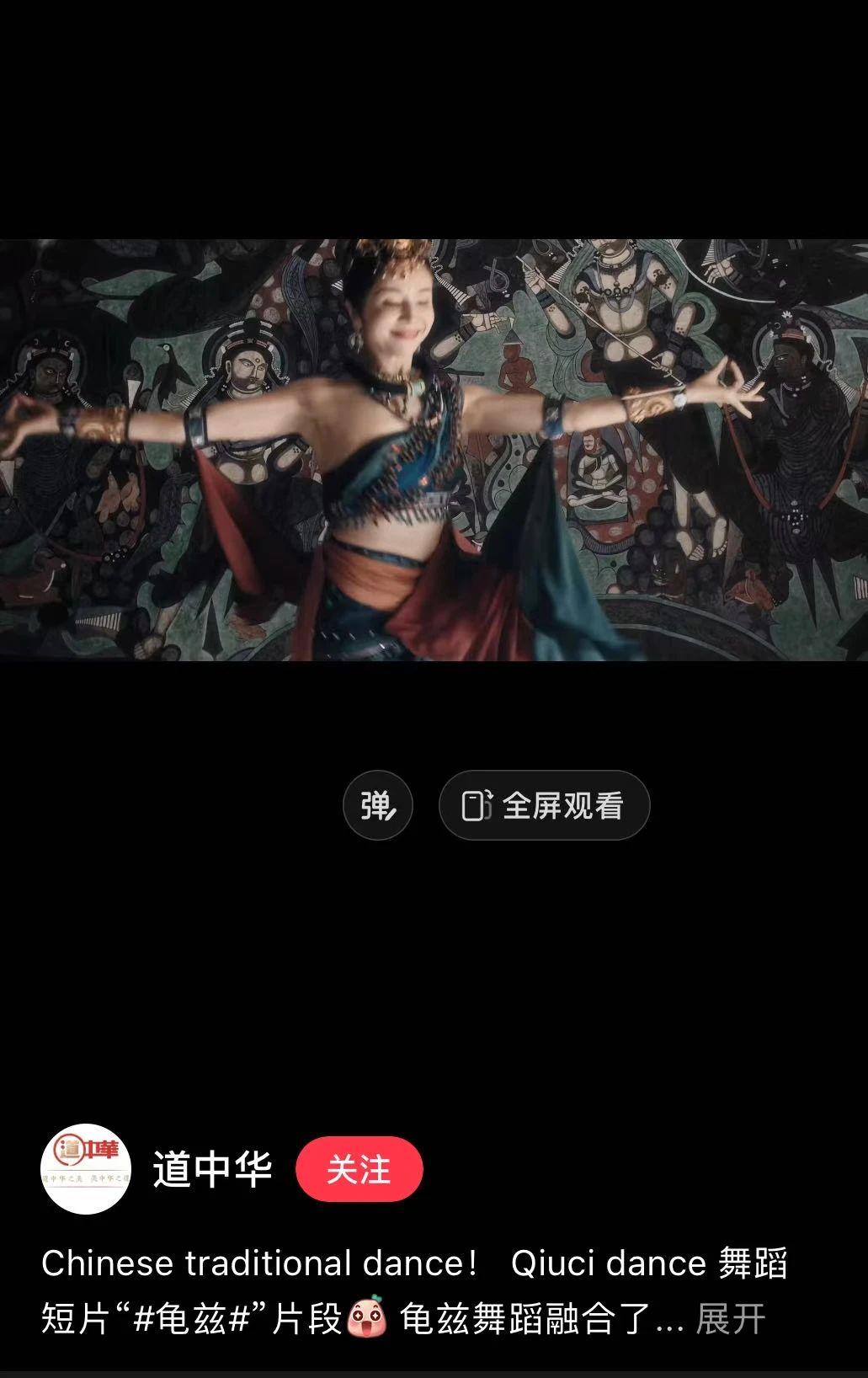The height and width of the screenshot is (1378, 868).
Task: Open the 道中华 profile avatar
Action: tap(86, 1169)
